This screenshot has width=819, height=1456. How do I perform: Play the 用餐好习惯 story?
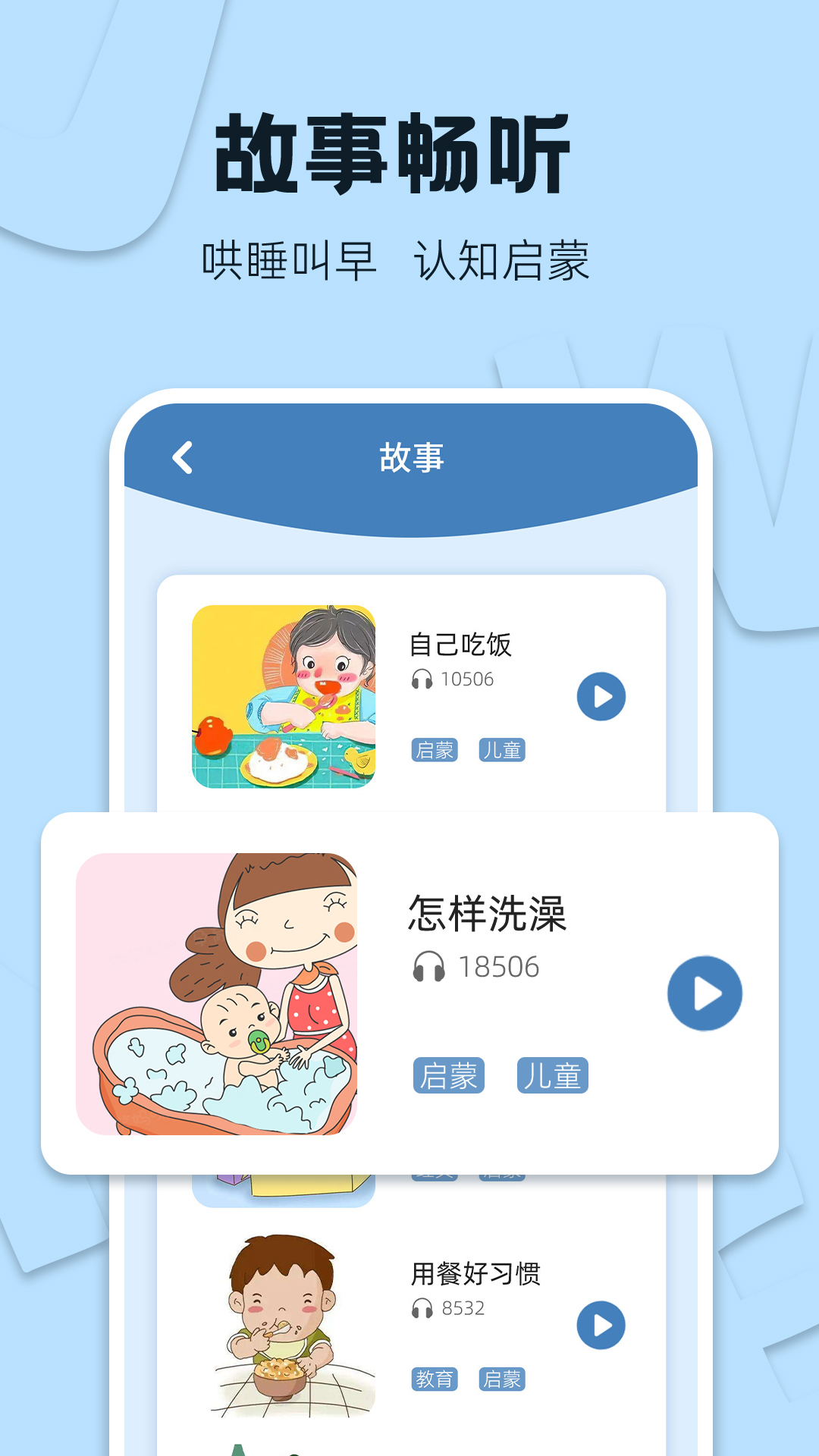[601, 1326]
